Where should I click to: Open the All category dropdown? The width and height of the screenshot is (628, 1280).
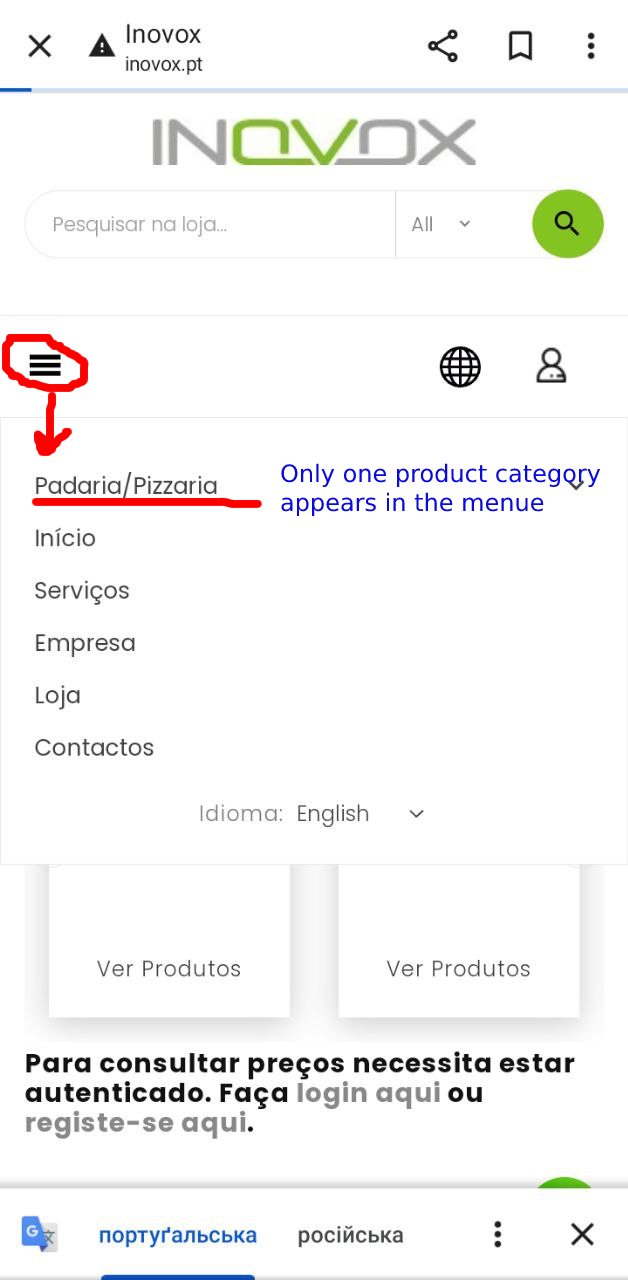[441, 224]
